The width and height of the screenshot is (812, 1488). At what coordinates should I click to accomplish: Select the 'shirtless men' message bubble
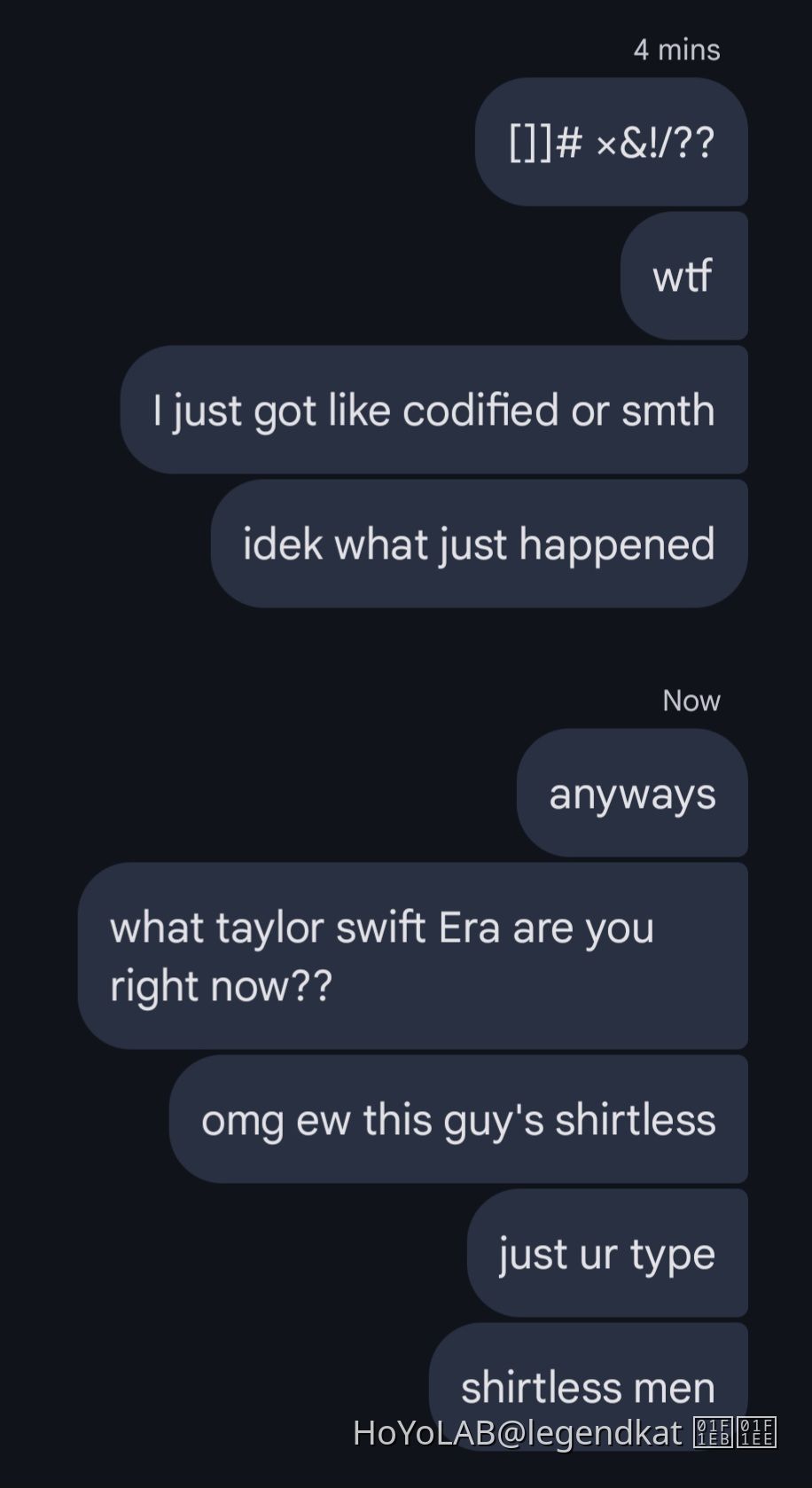[x=588, y=1386]
